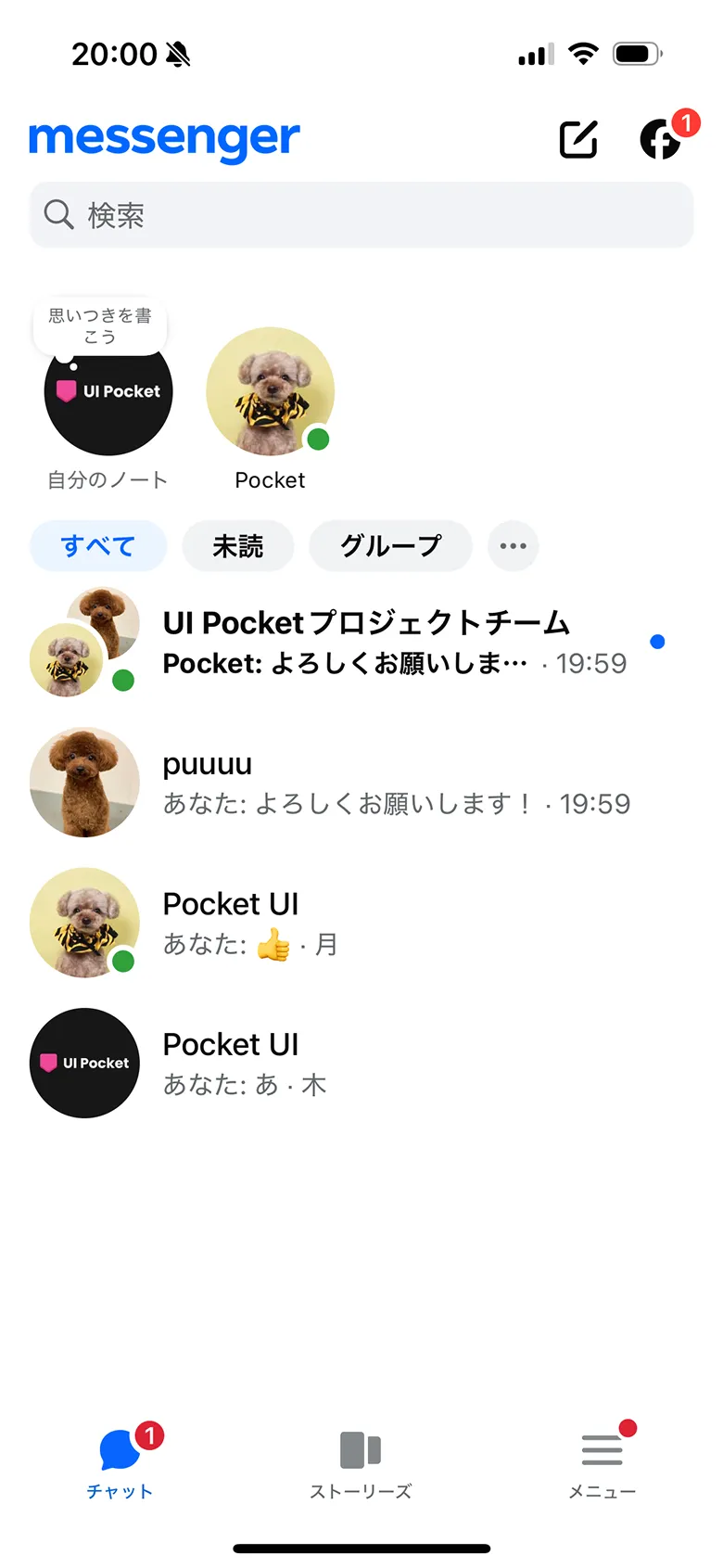Screen dimensions: 723x1568
Task: Open the Facebook icon with notification badge
Action: pyautogui.click(x=662, y=139)
